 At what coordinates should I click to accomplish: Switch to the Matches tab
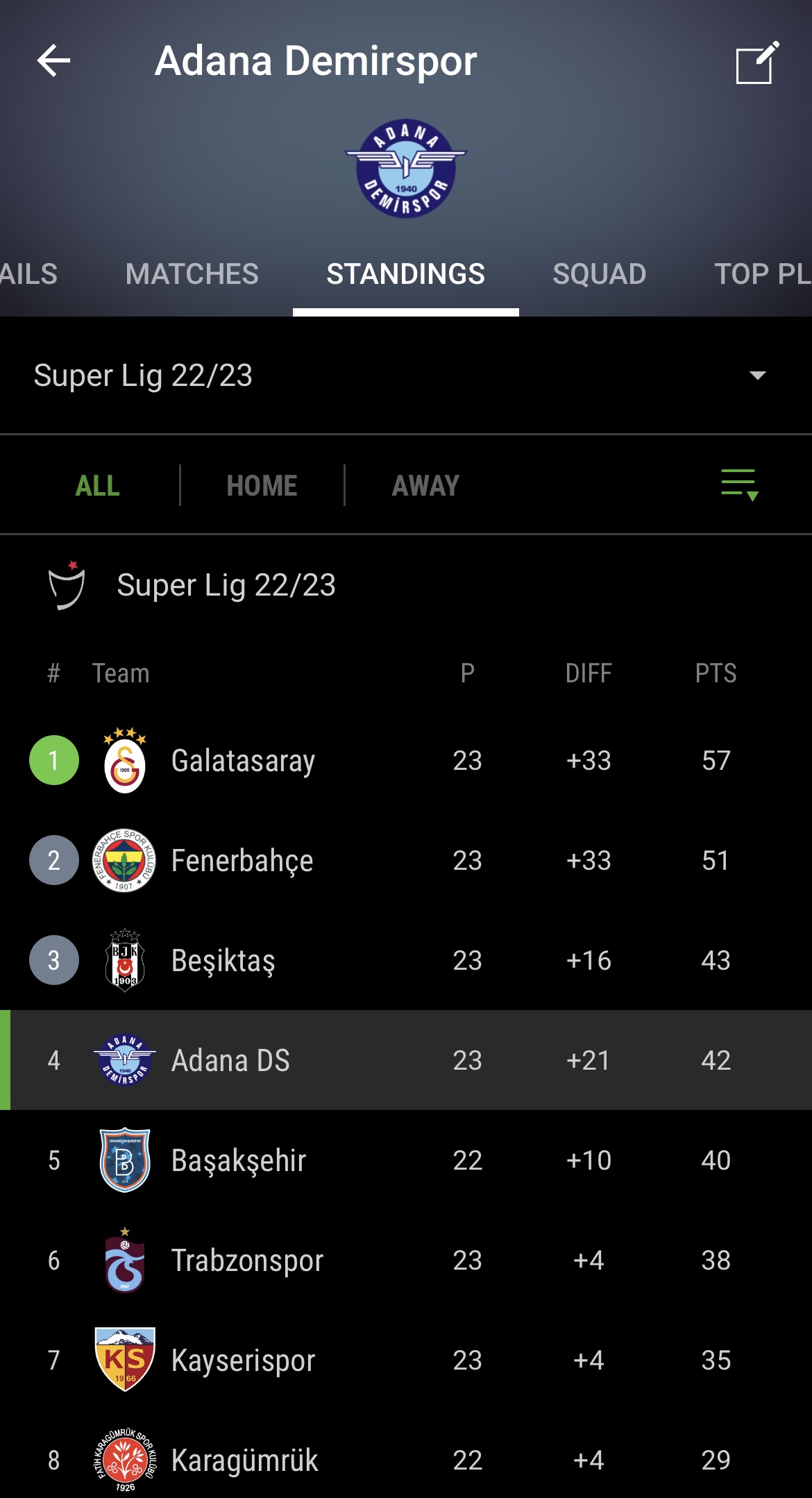tap(192, 274)
